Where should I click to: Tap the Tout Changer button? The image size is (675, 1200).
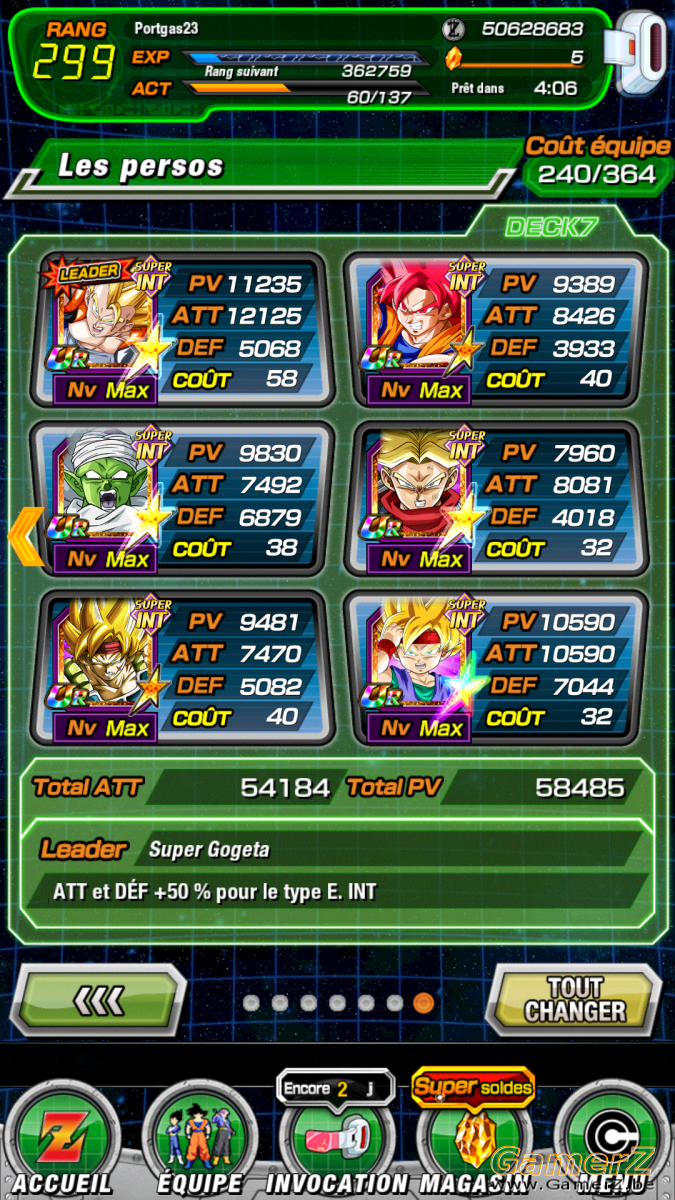[x=573, y=999]
